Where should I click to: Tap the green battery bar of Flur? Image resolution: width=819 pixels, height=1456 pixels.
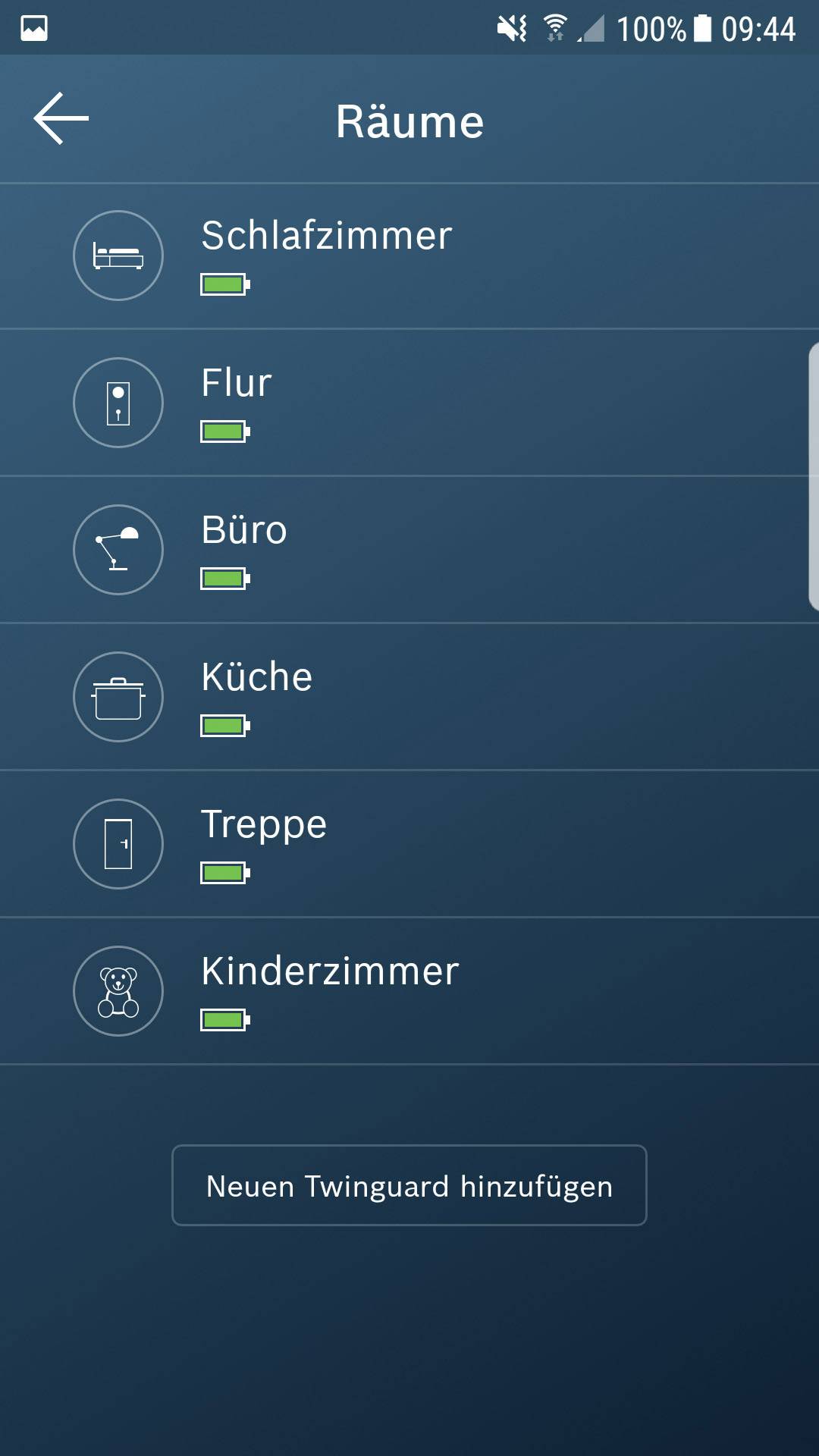click(x=224, y=432)
